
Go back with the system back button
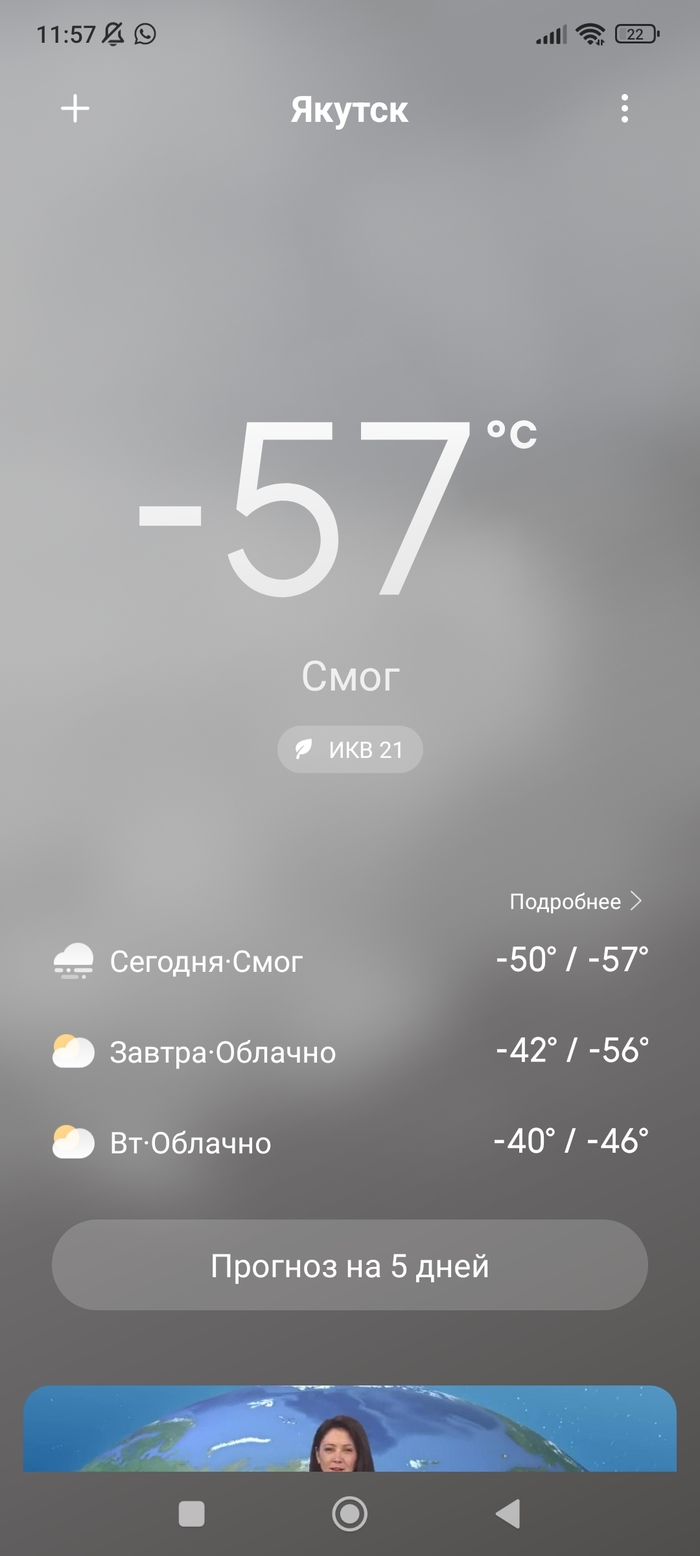click(x=508, y=1514)
